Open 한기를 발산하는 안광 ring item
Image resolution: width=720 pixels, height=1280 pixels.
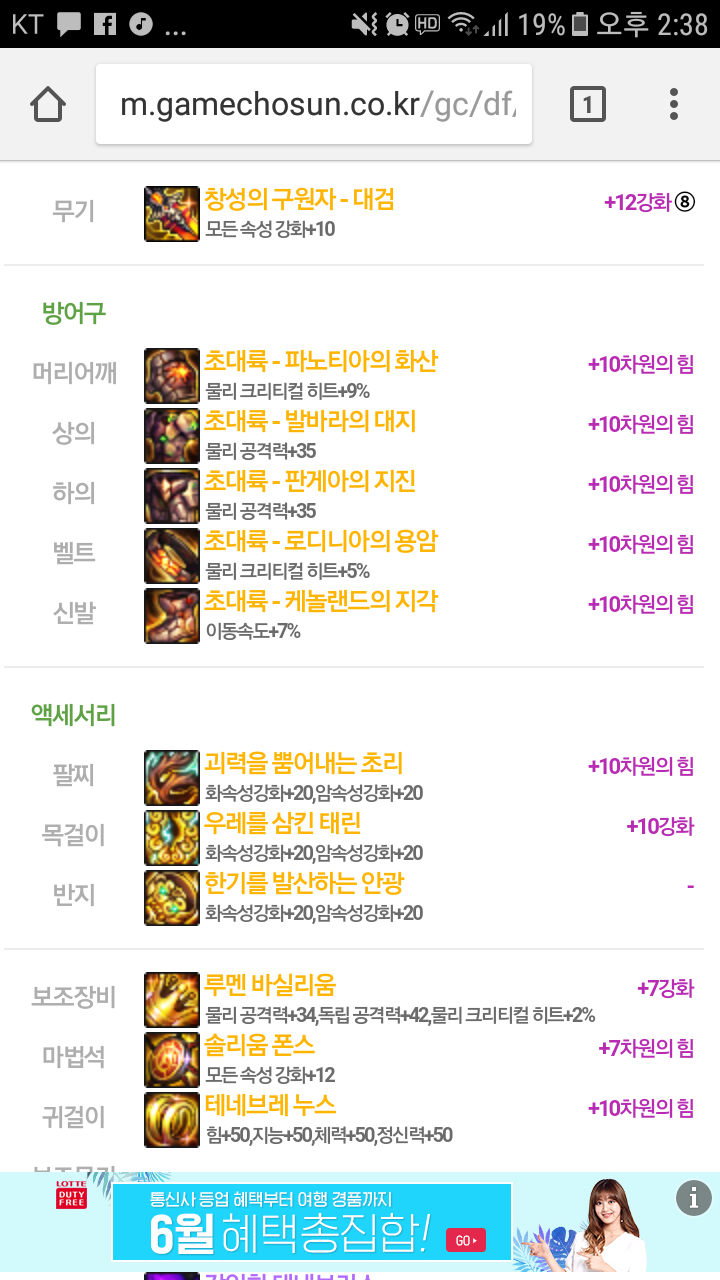pyautogui.click(x=304, y=884)
